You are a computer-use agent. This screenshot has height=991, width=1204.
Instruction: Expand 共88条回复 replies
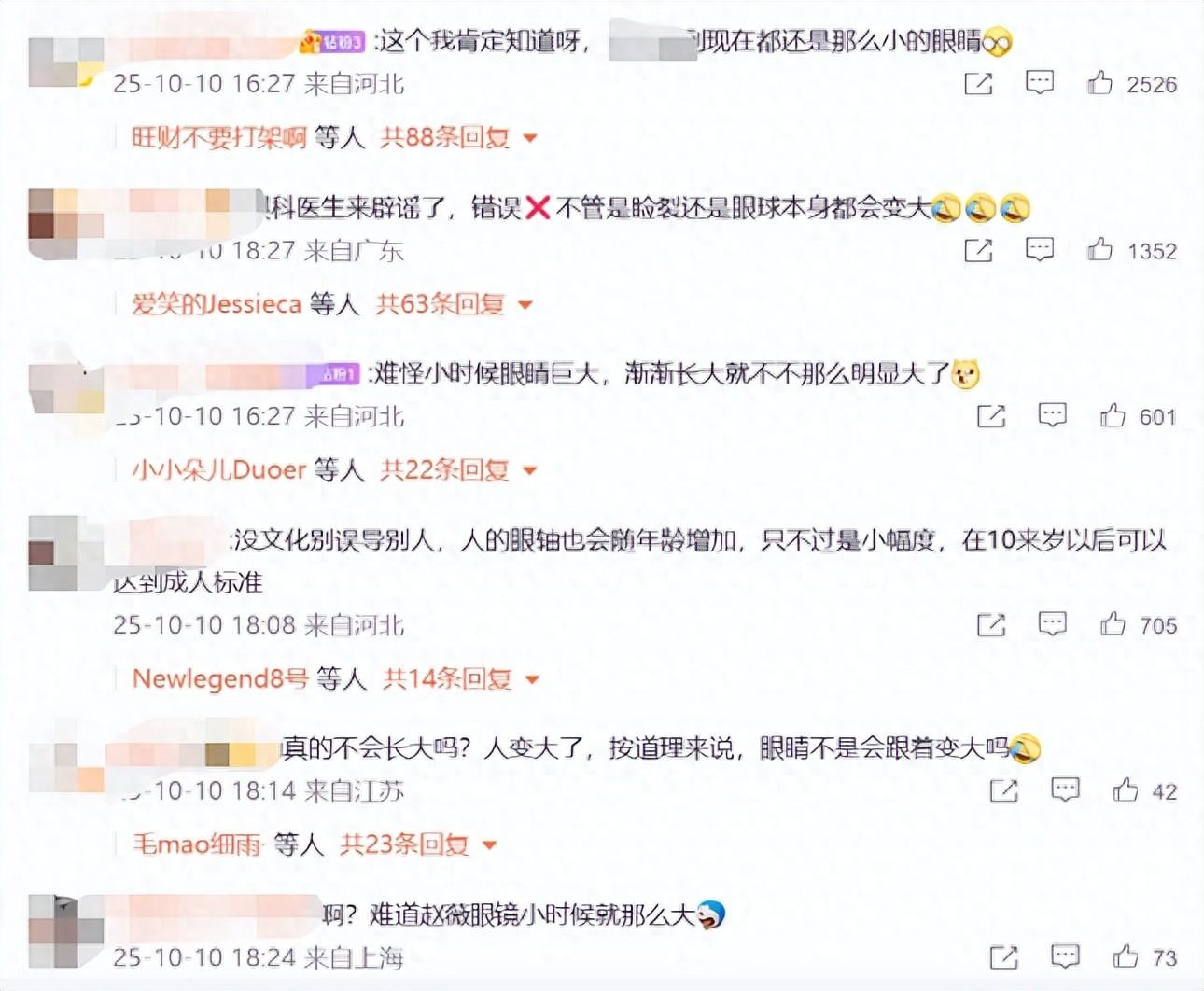coord(457,138)
